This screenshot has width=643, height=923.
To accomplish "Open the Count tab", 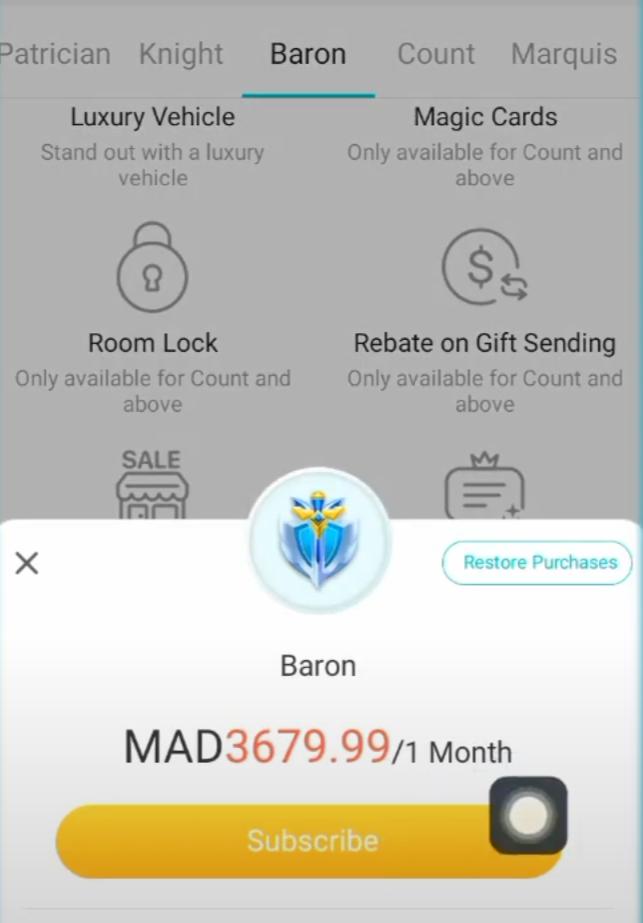I will coord(435,54).
